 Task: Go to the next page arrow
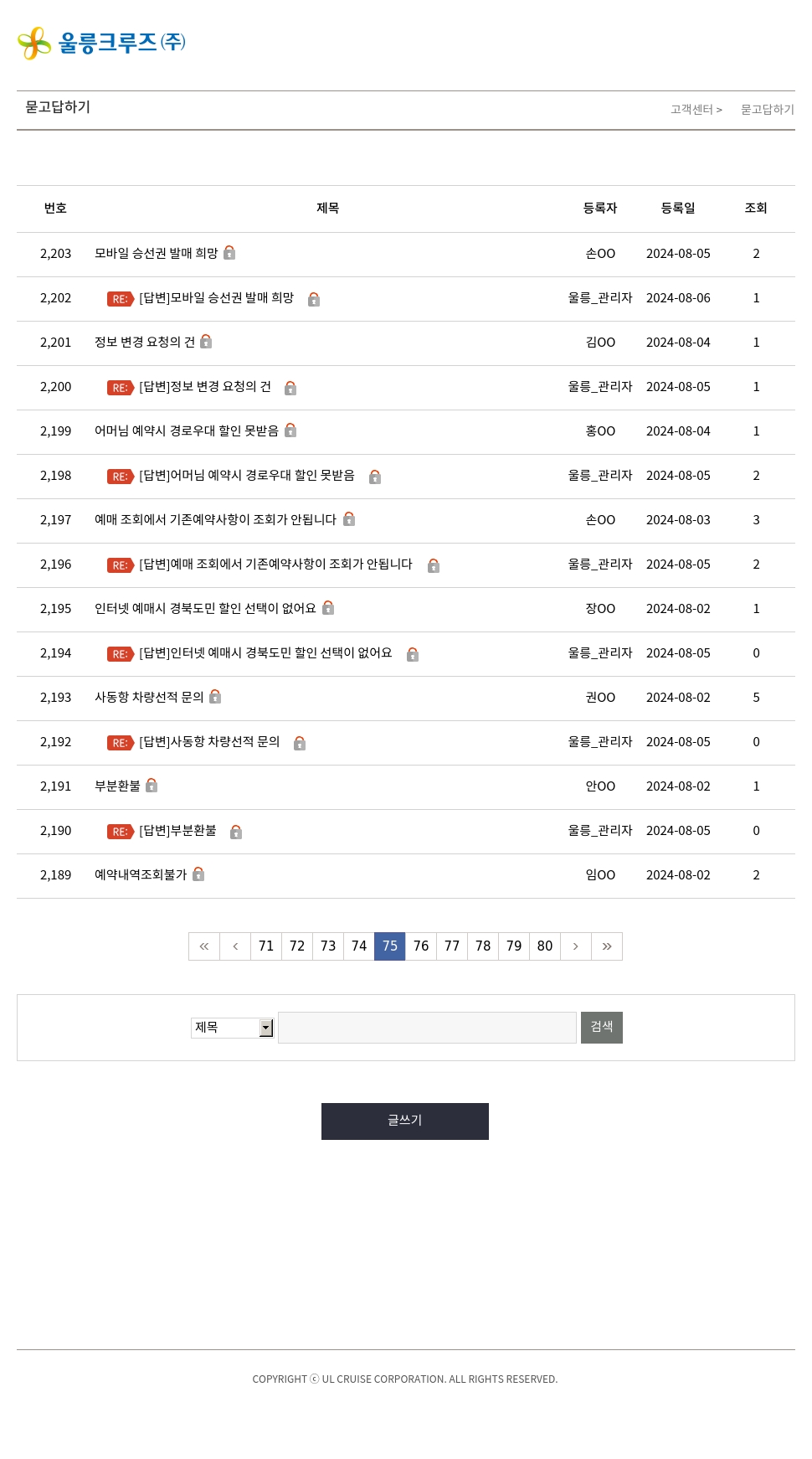[576, 946]
